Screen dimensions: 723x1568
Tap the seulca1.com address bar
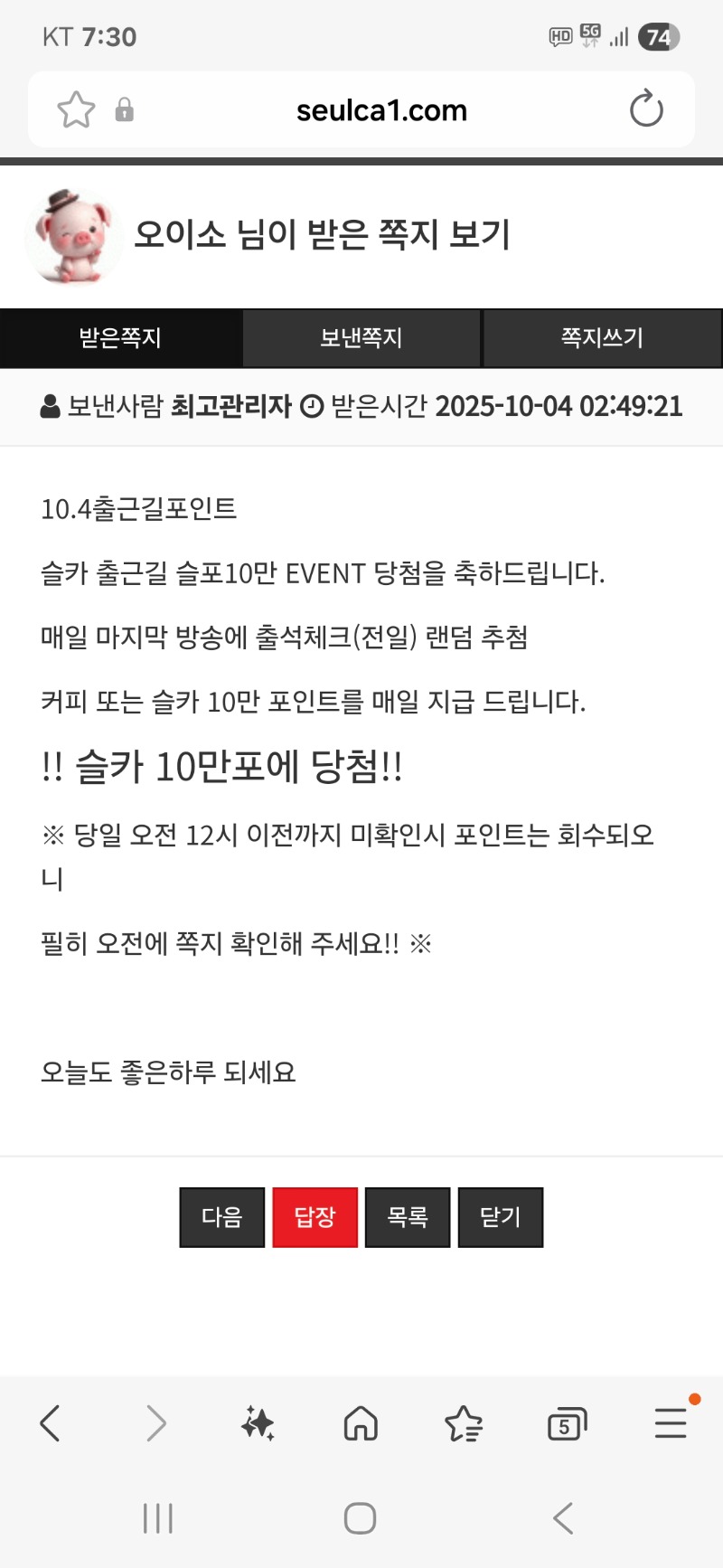pos(381,110)
